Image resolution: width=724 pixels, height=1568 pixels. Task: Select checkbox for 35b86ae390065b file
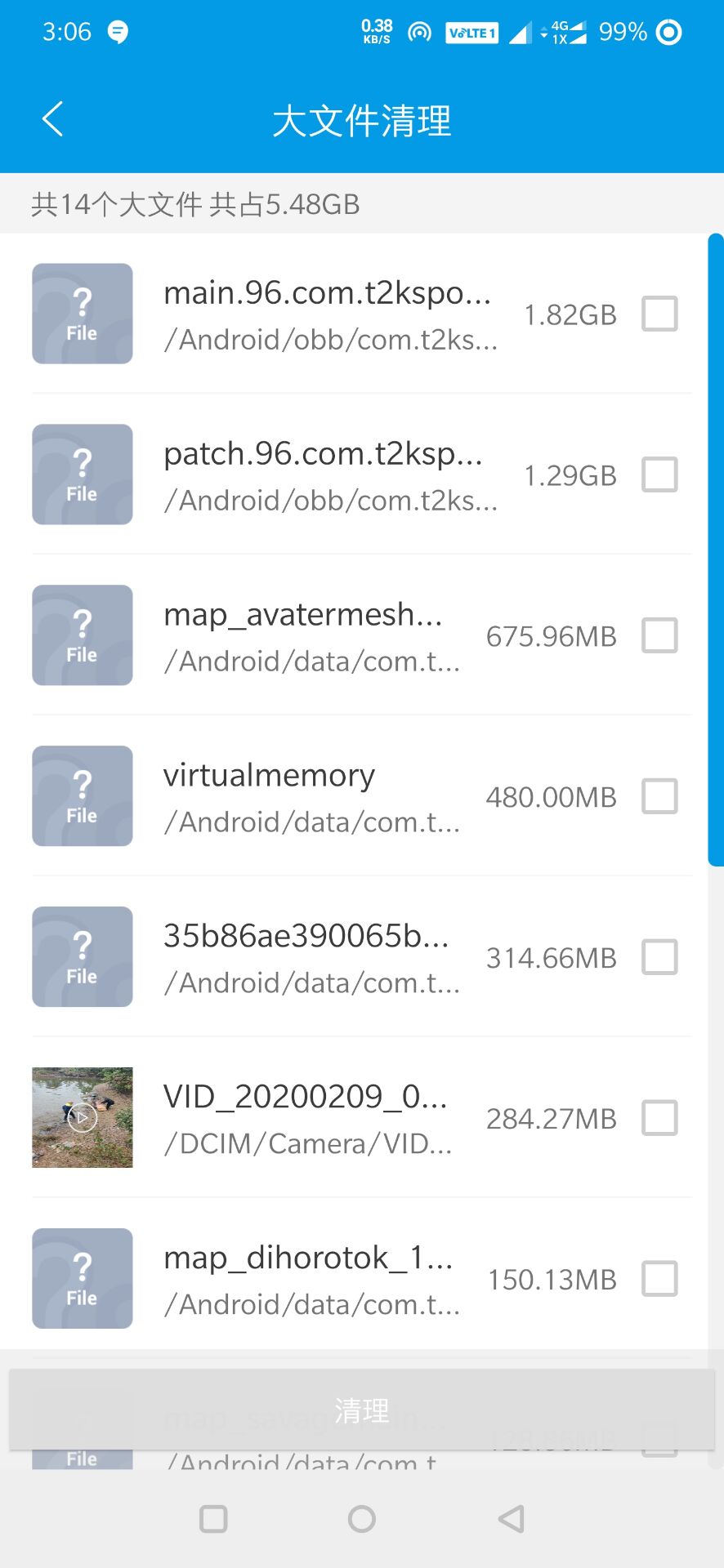click(659, 957)
